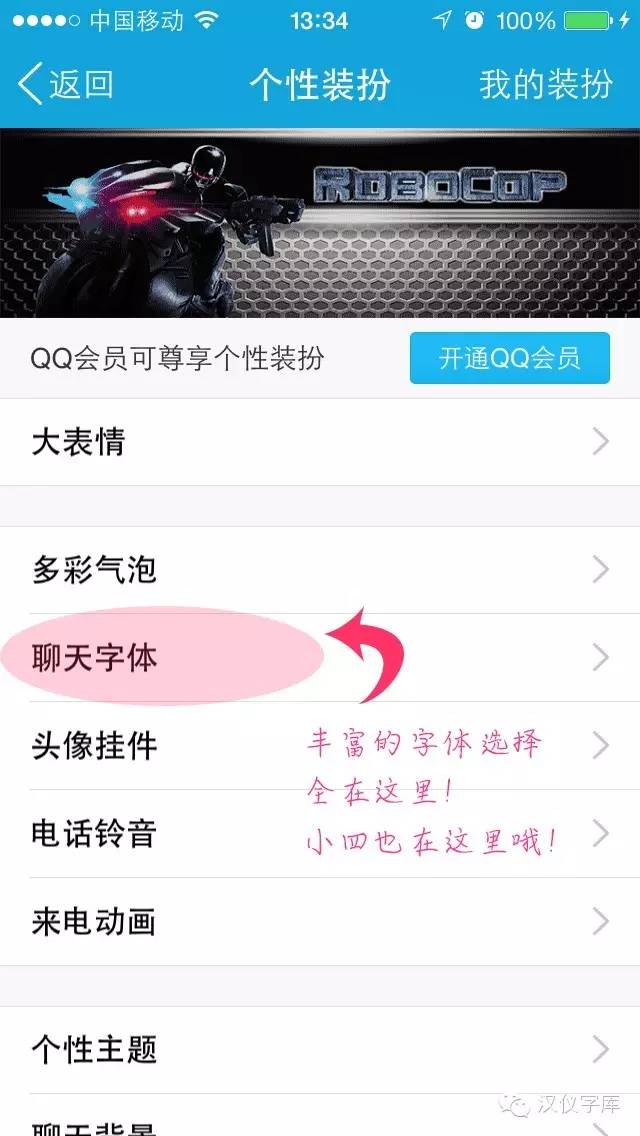Open 头像挂件 row
640x1136 pixels.
tap(320, 746)
